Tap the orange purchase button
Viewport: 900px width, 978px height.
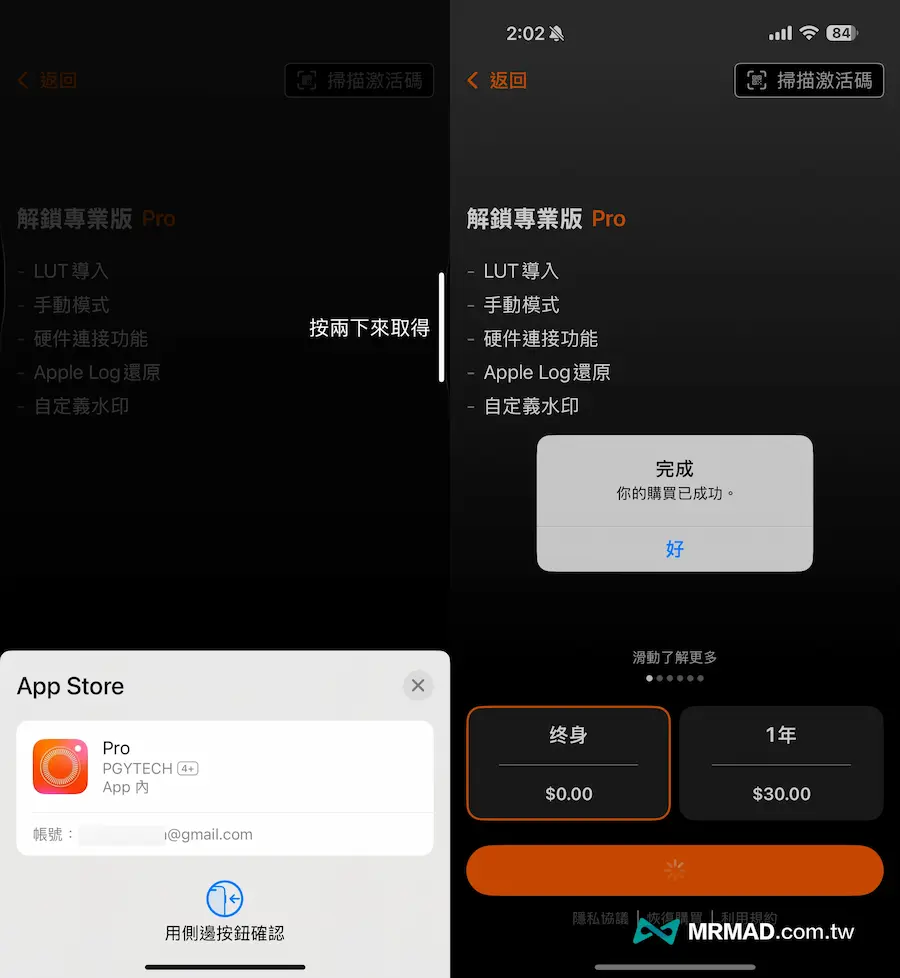[x=674, y=870]
